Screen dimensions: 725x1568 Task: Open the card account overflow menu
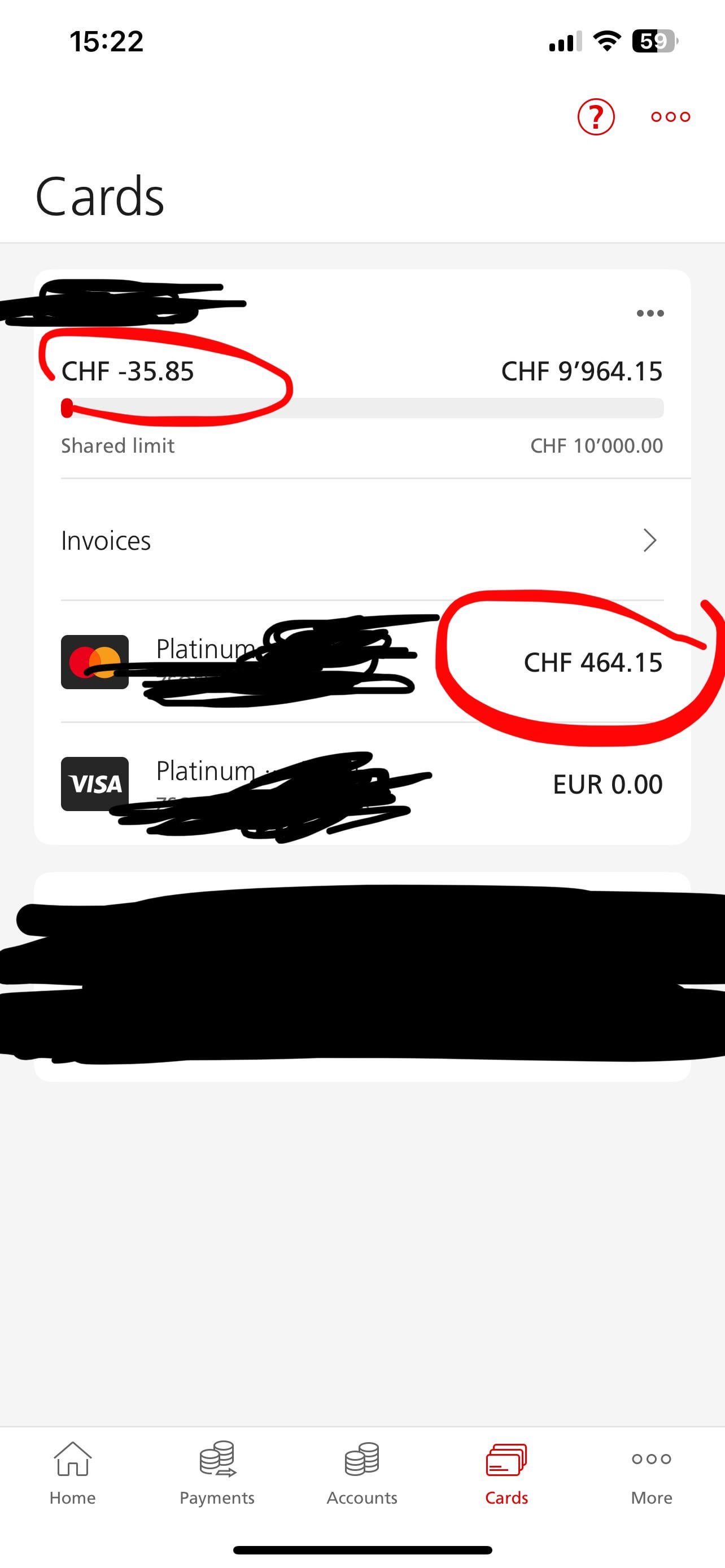pos(649,313)
